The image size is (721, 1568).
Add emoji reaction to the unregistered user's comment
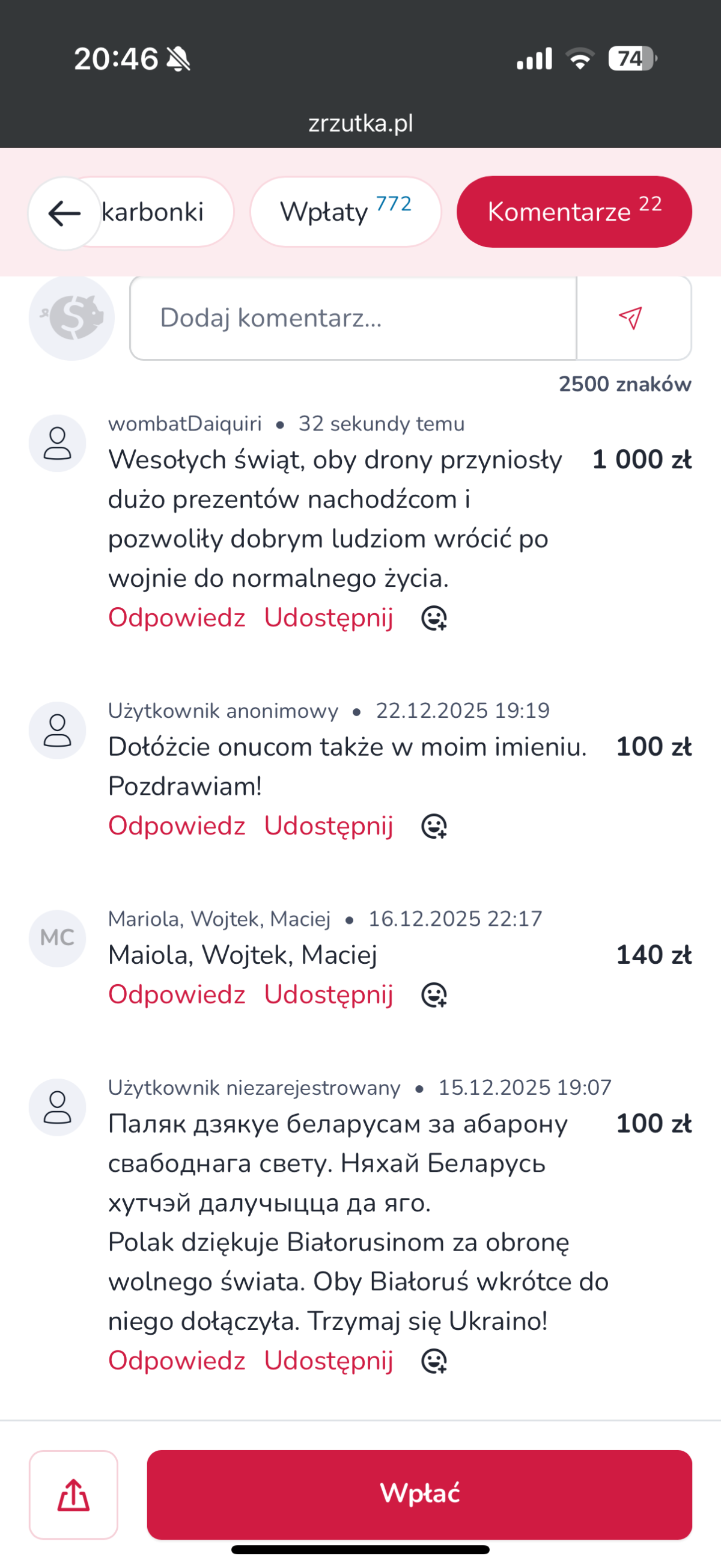(434, 1361)
